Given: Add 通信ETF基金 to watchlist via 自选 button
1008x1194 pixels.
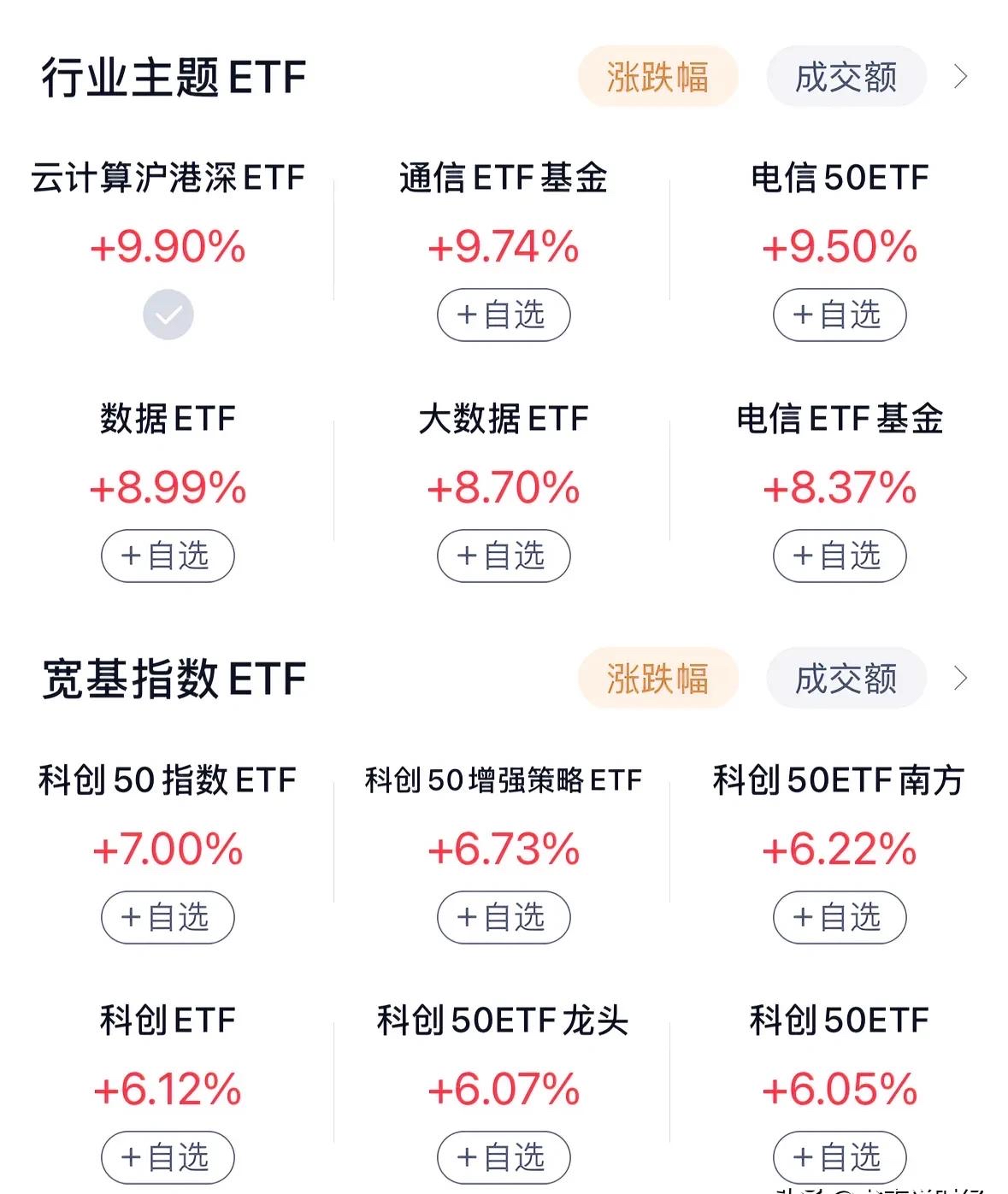Looking at the screenshot, I should (503, 315).
